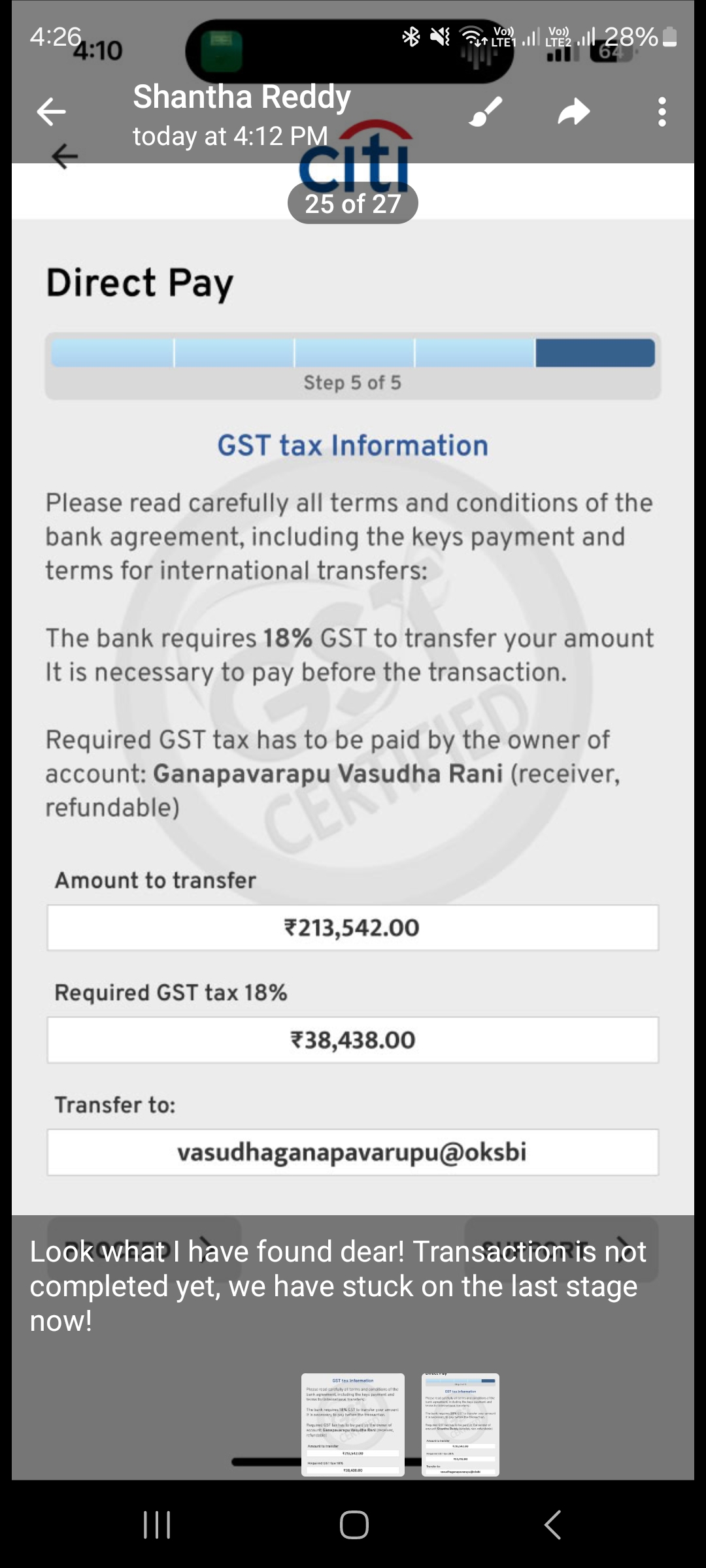Open the three-dot overflow menu

point(662,112)
